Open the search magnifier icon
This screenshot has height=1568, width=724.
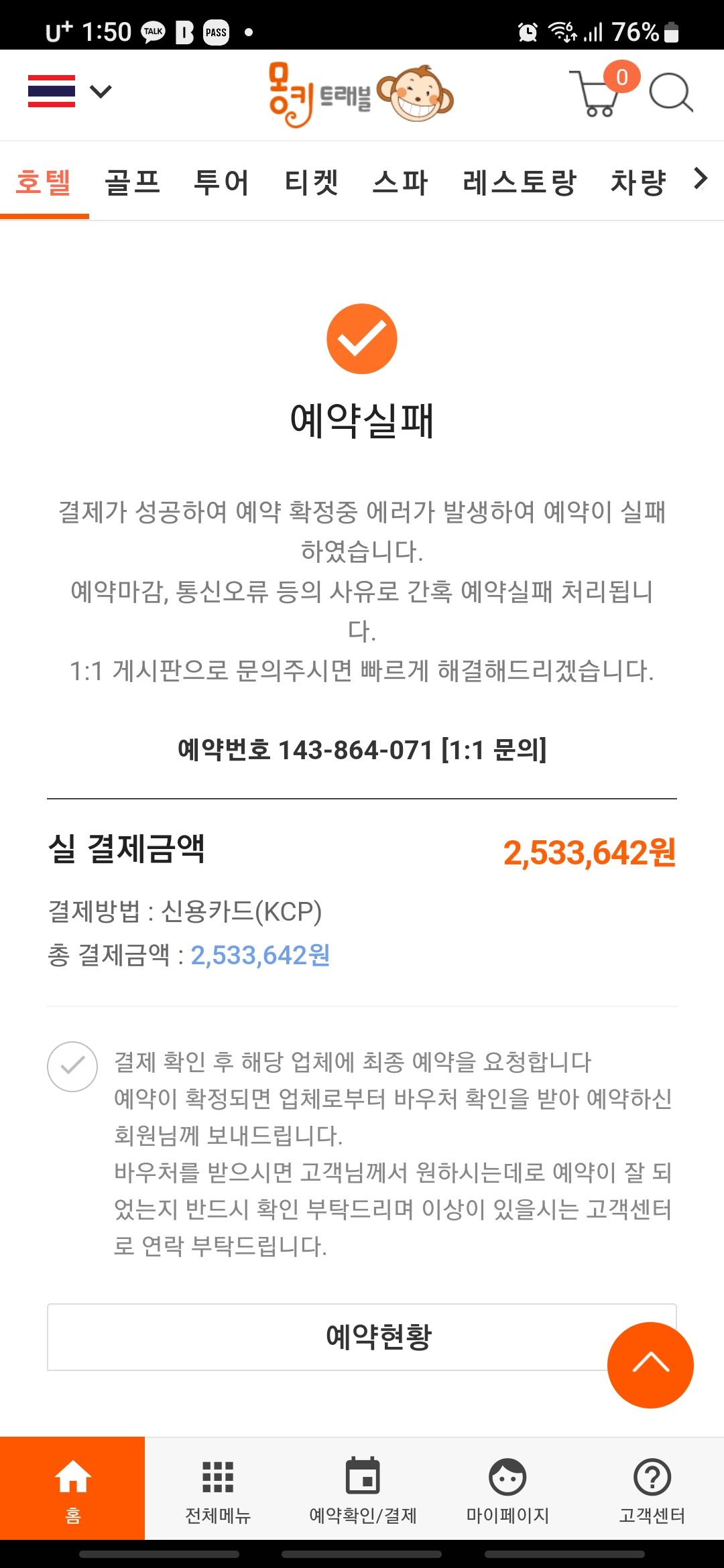point(670,92)
